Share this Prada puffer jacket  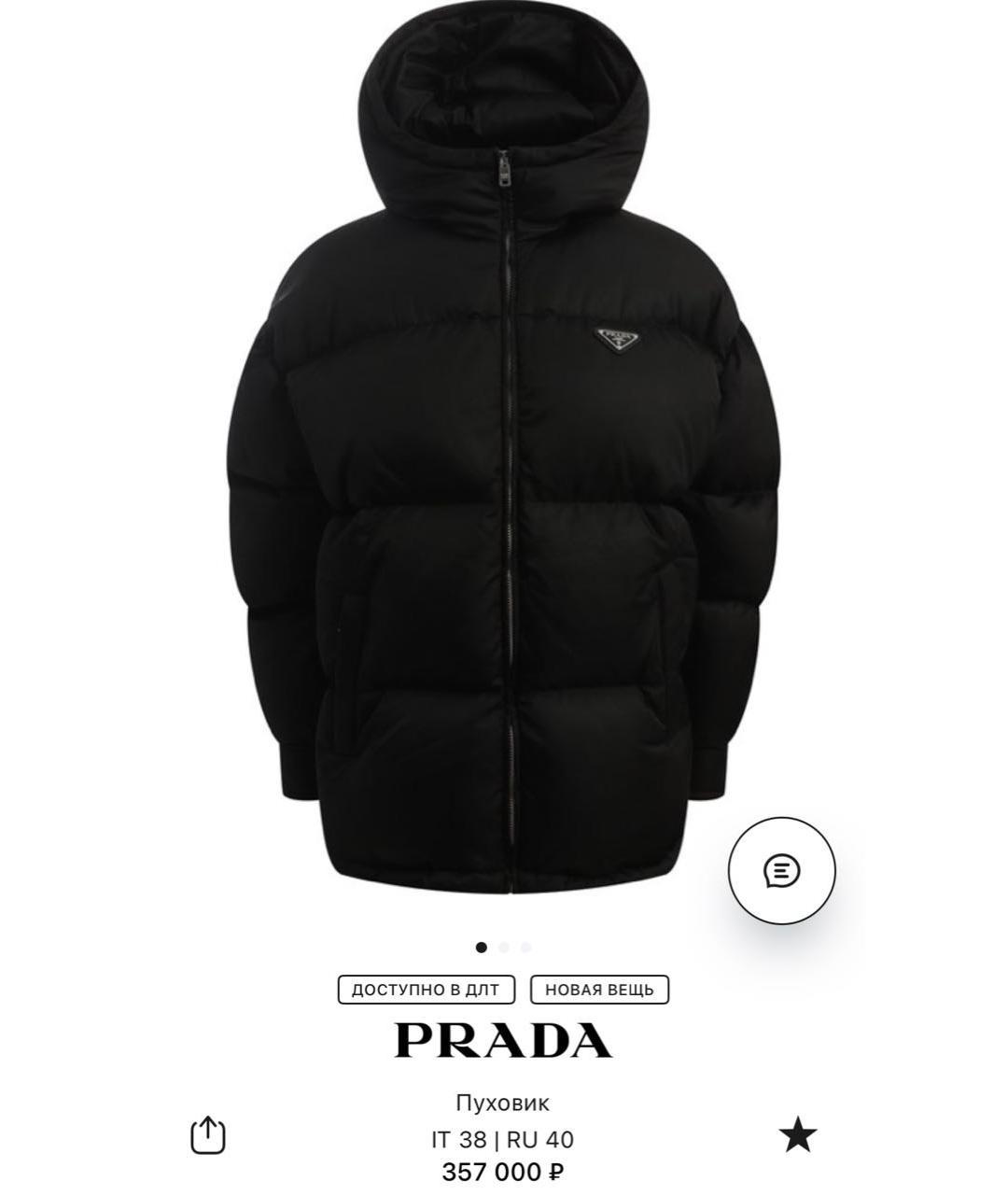pyautogui.click(x=208, y=1134)
